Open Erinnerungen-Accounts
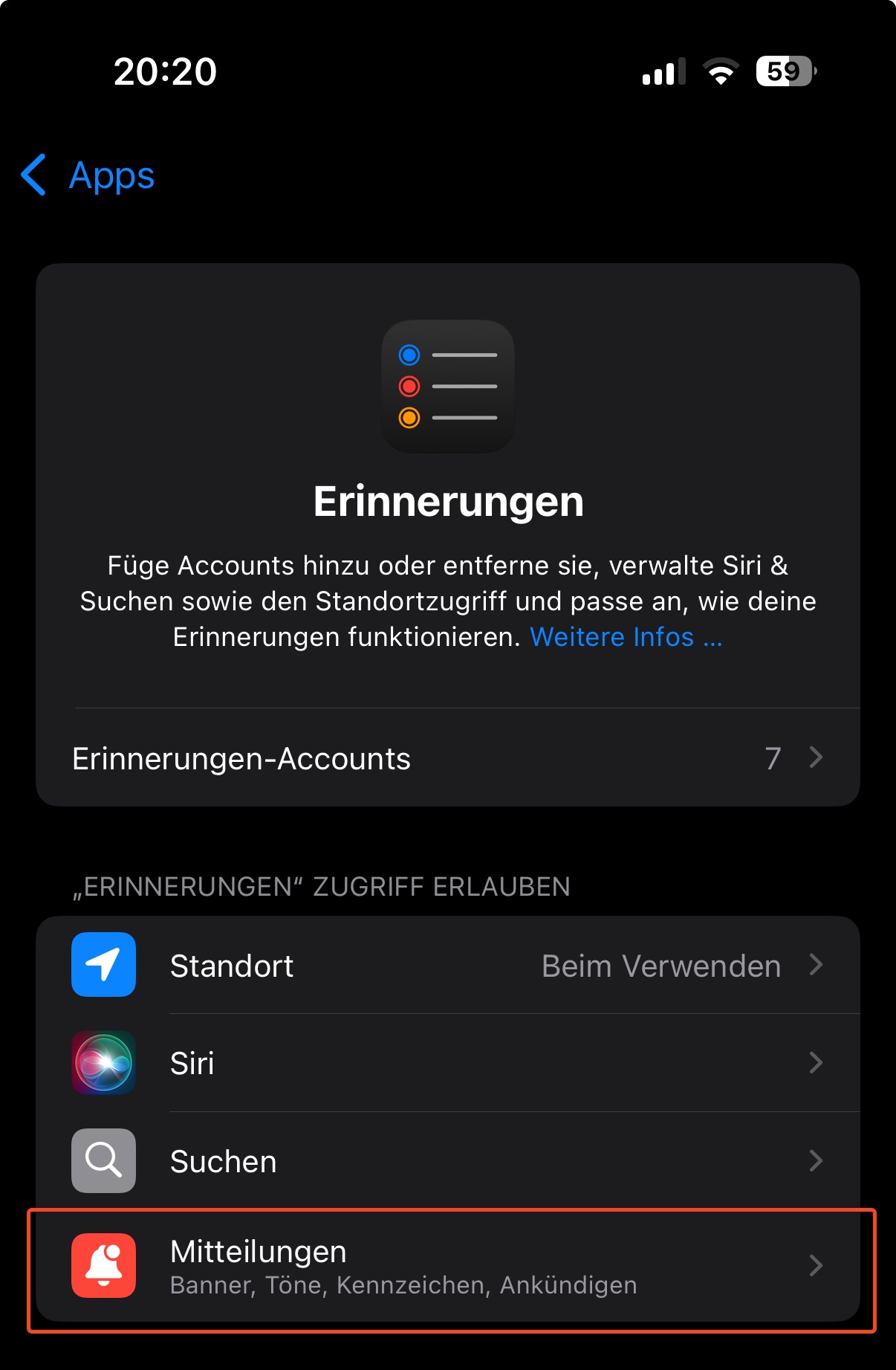The image size is (896, 1370). pyautogui.click(x=447, y=758)
